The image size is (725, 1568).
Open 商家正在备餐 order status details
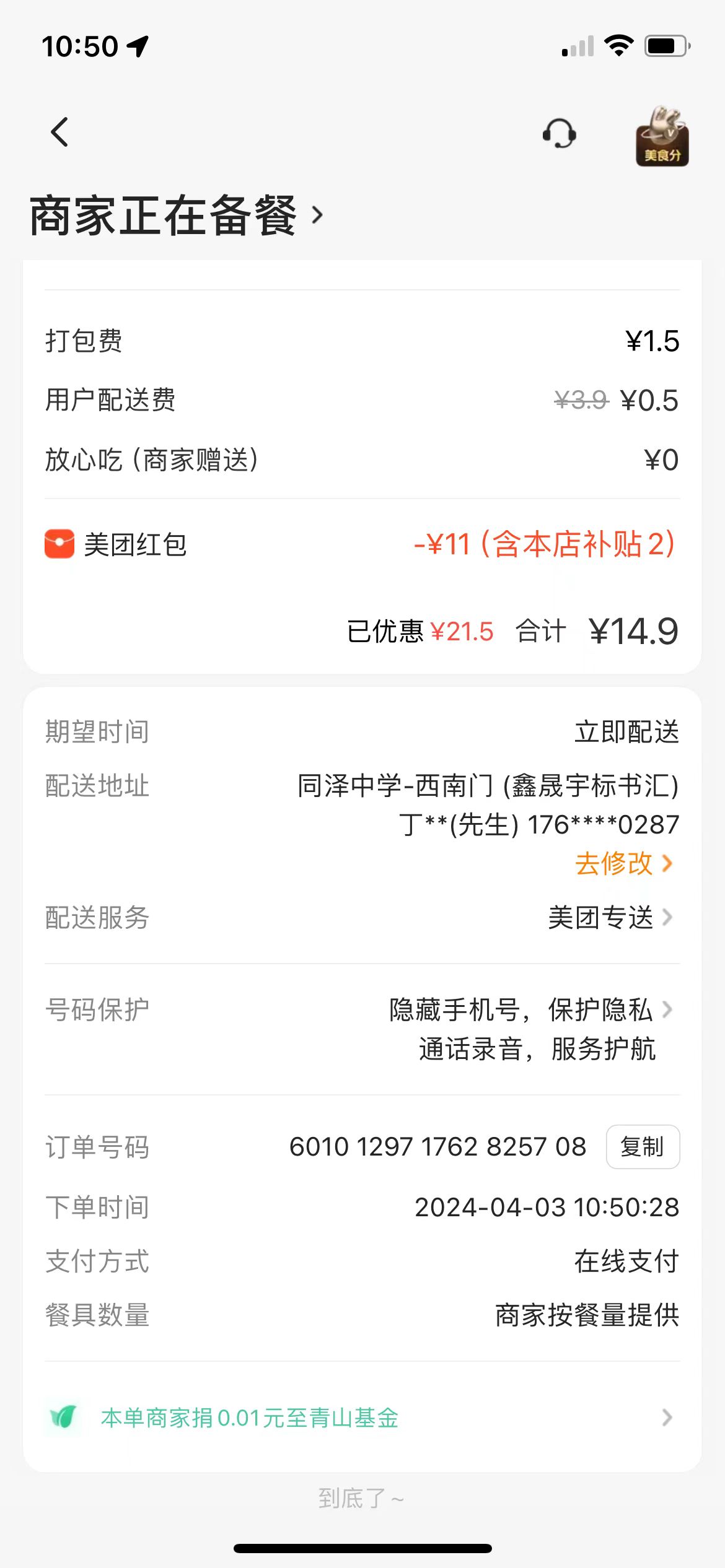point(177,216)
